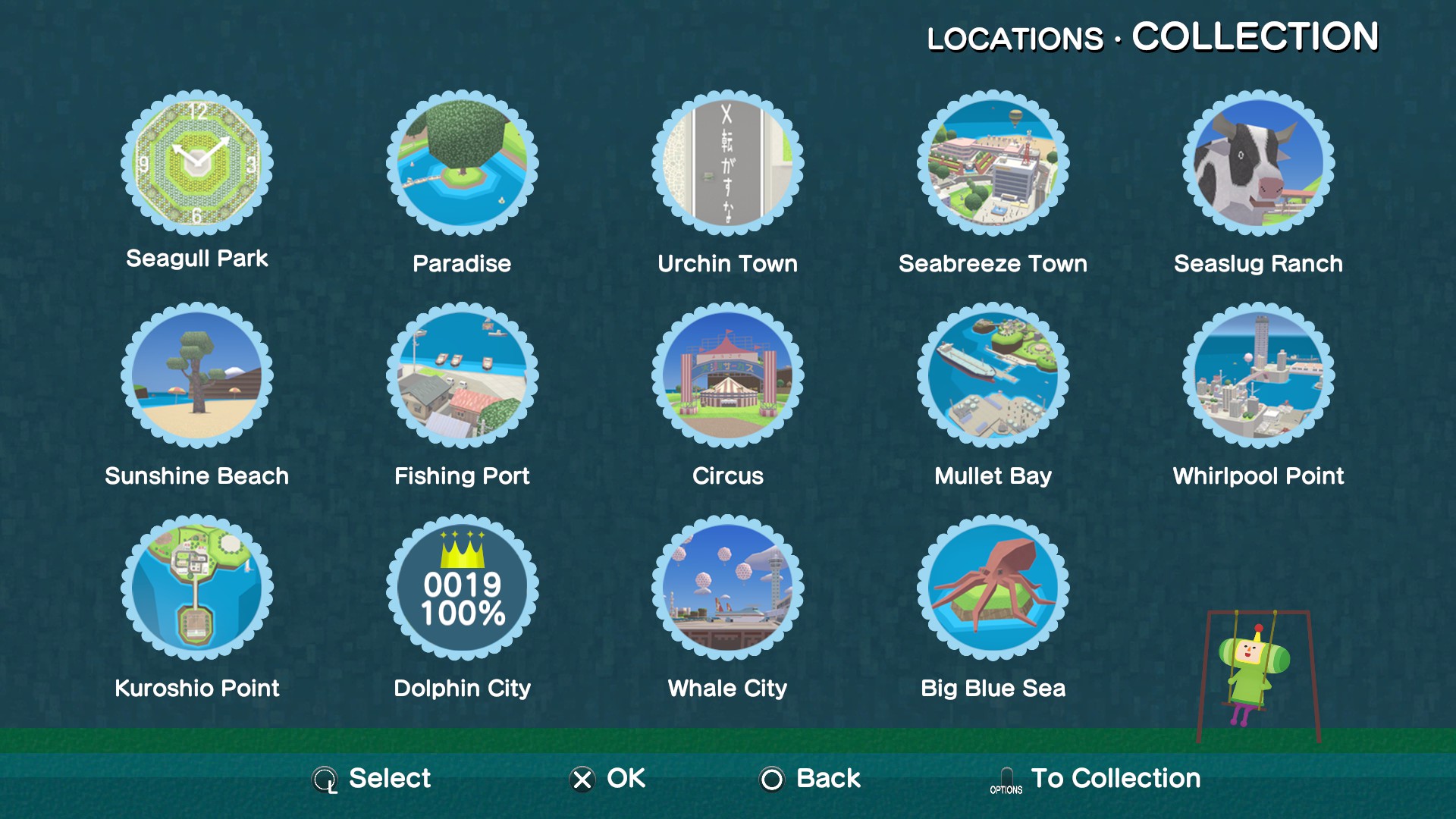The height and width of the screenshot is (819, 1456).
Task: Open the Fishing Port tile
Action: point(463,375)
